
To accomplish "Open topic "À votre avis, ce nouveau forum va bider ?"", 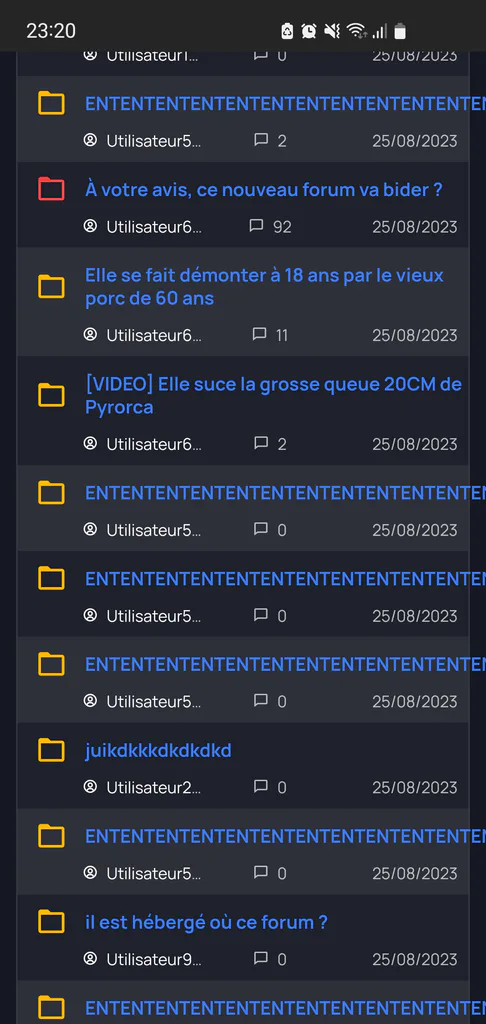I will click(x=264, y=190).
